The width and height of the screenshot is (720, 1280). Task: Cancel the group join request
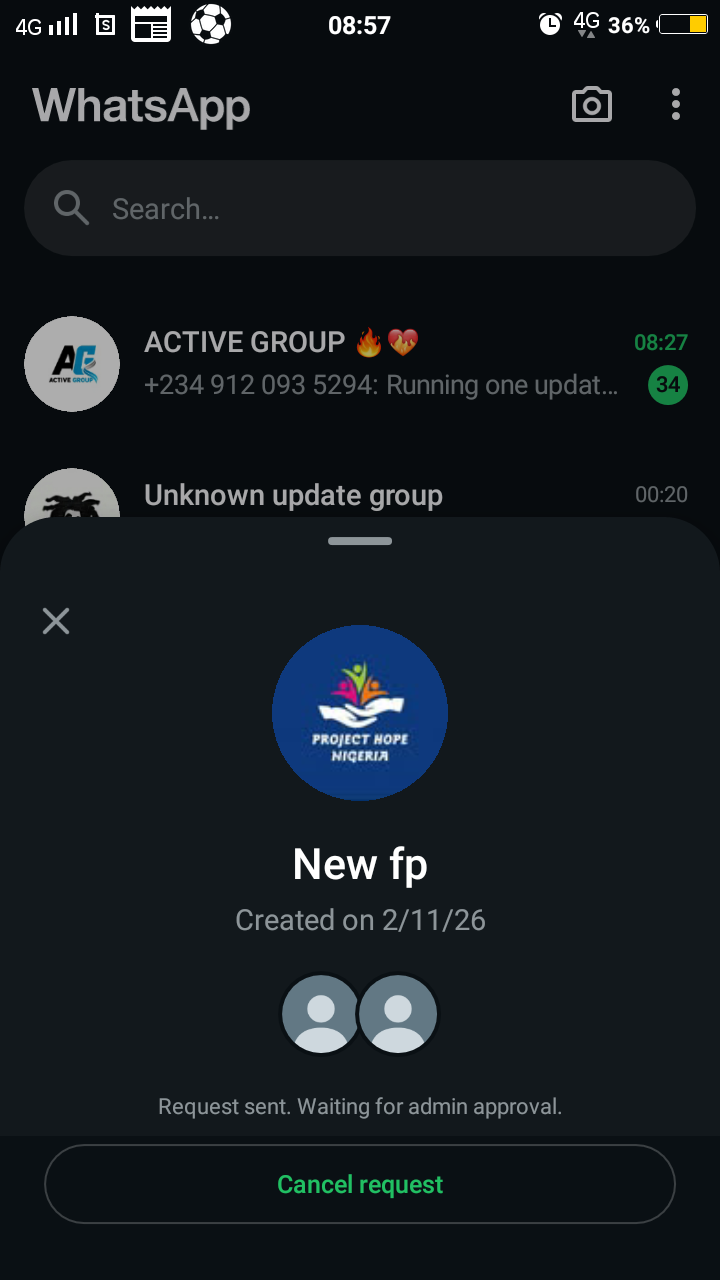[x=360, y=1184]
